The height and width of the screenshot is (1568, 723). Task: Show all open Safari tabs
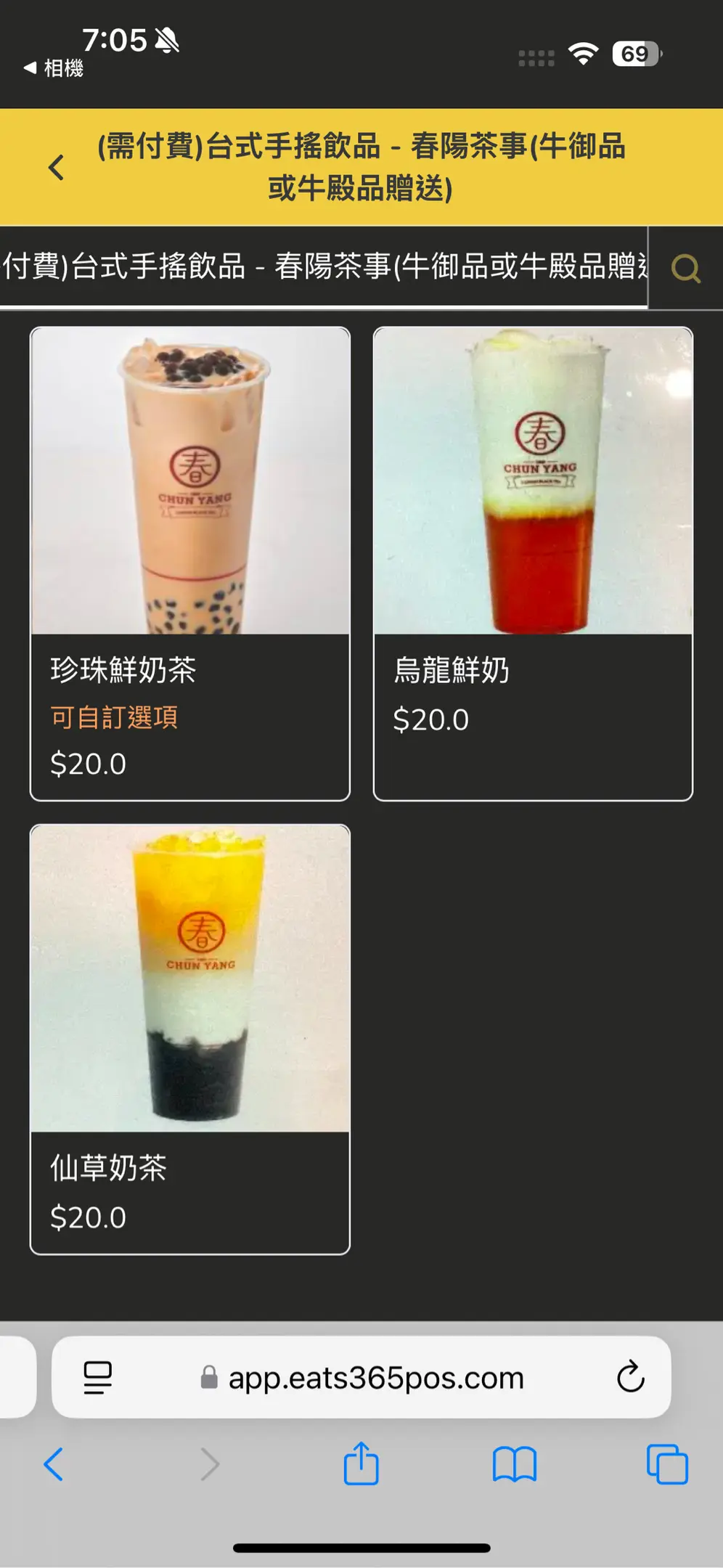point(667,1464)
